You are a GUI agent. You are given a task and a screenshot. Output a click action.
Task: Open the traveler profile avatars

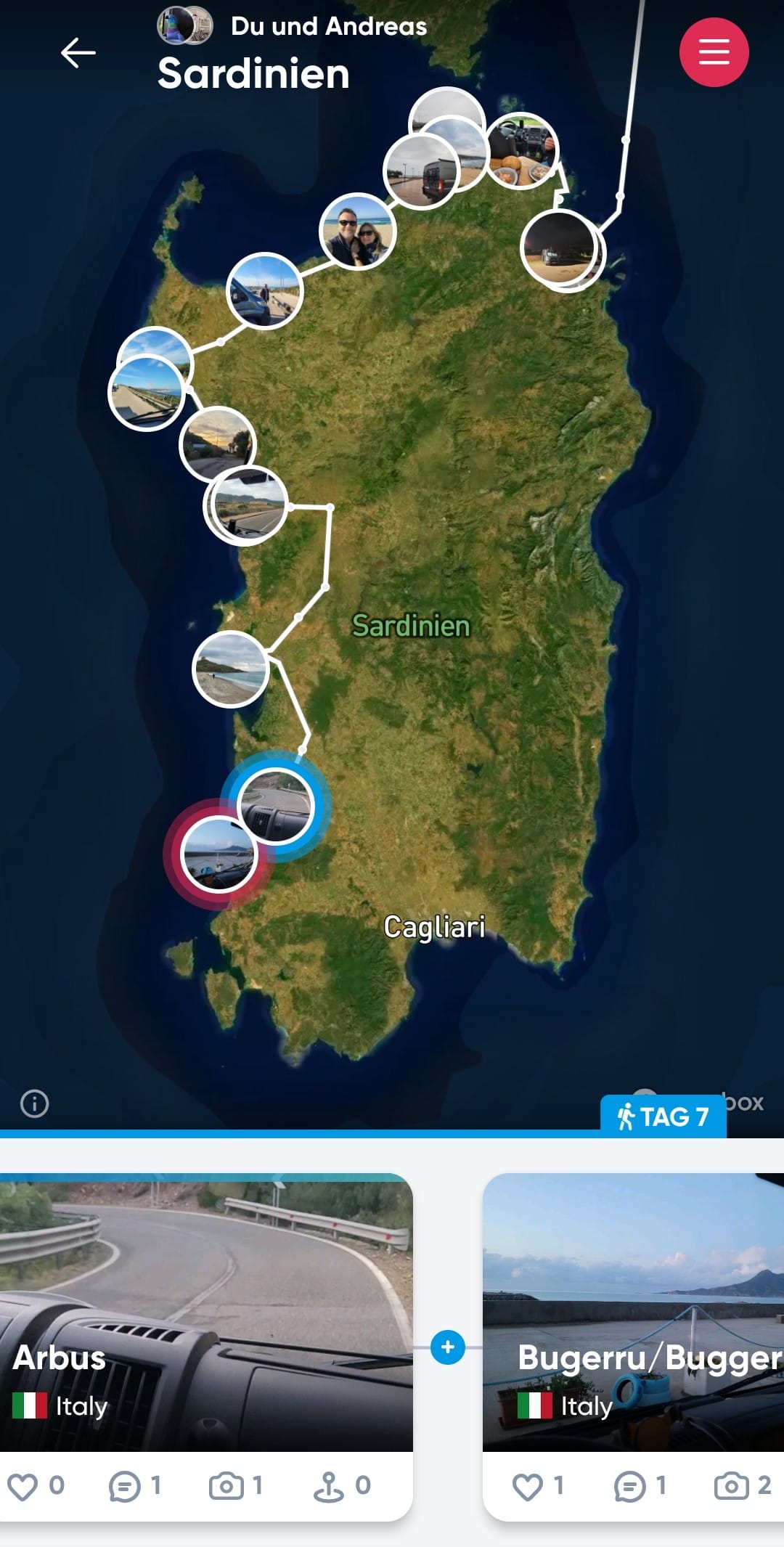[185, 25]
